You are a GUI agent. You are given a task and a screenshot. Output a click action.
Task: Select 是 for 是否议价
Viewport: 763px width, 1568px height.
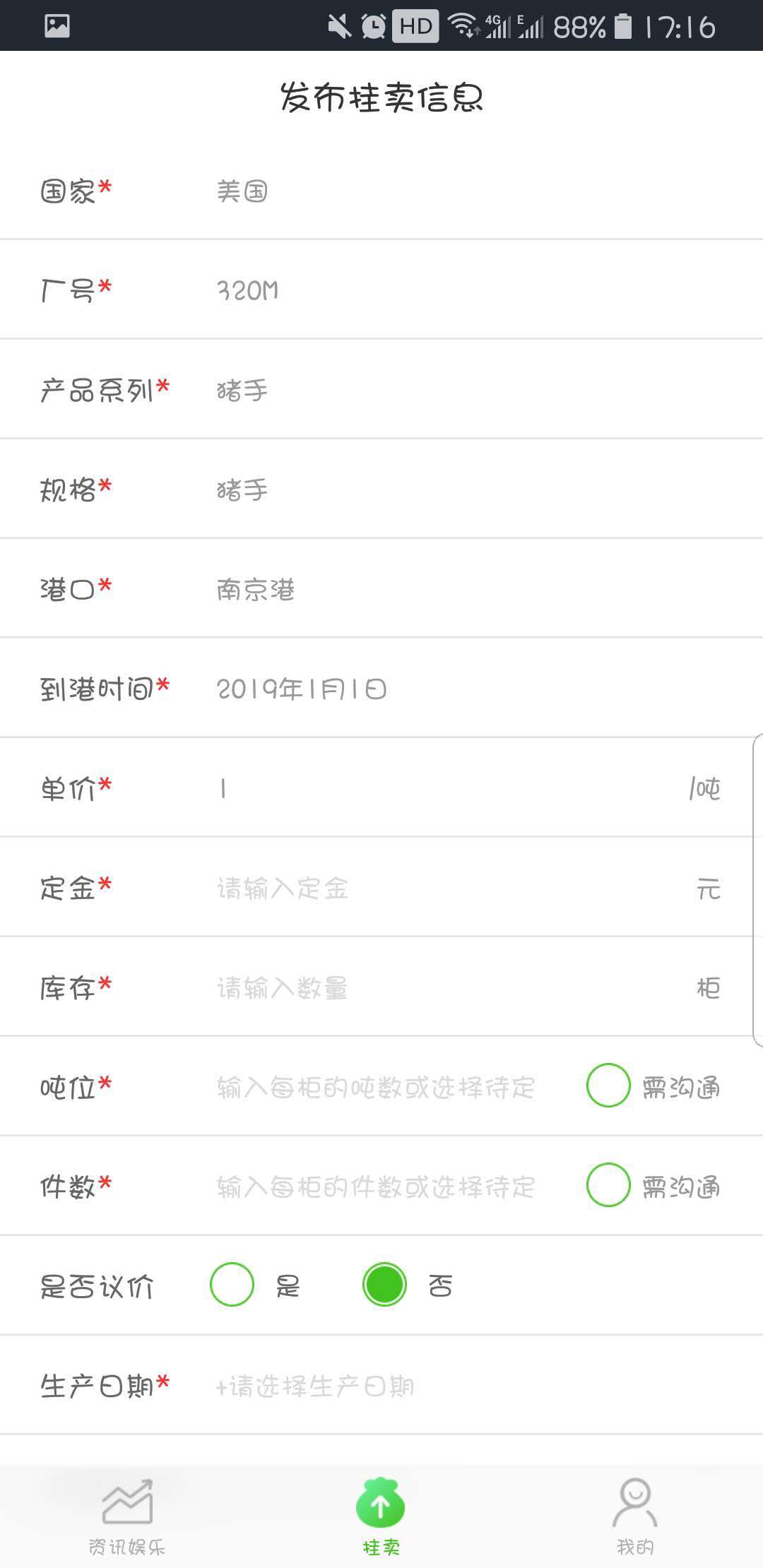[232, 1285]
